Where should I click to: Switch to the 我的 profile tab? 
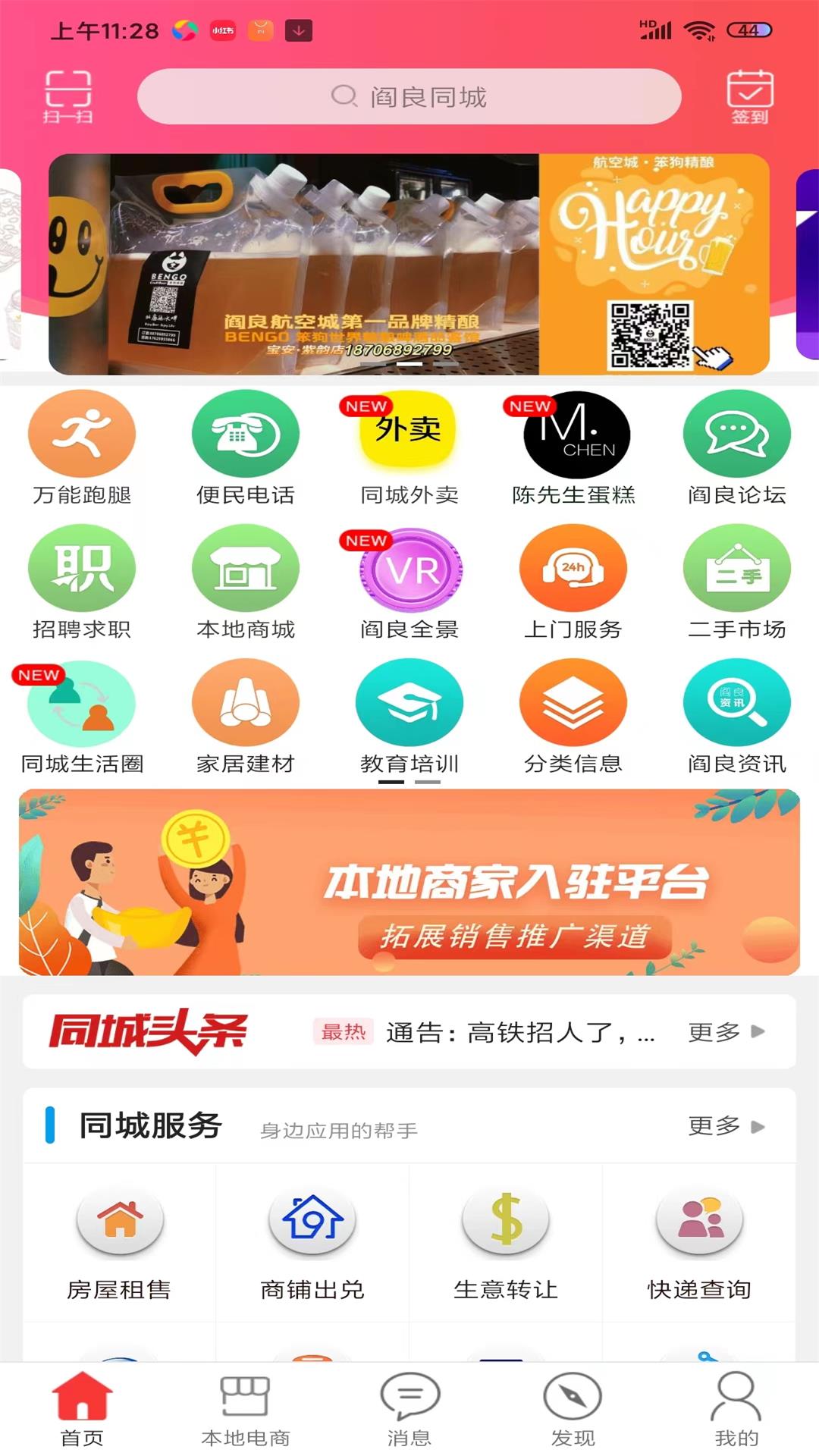coord(736,1409)
